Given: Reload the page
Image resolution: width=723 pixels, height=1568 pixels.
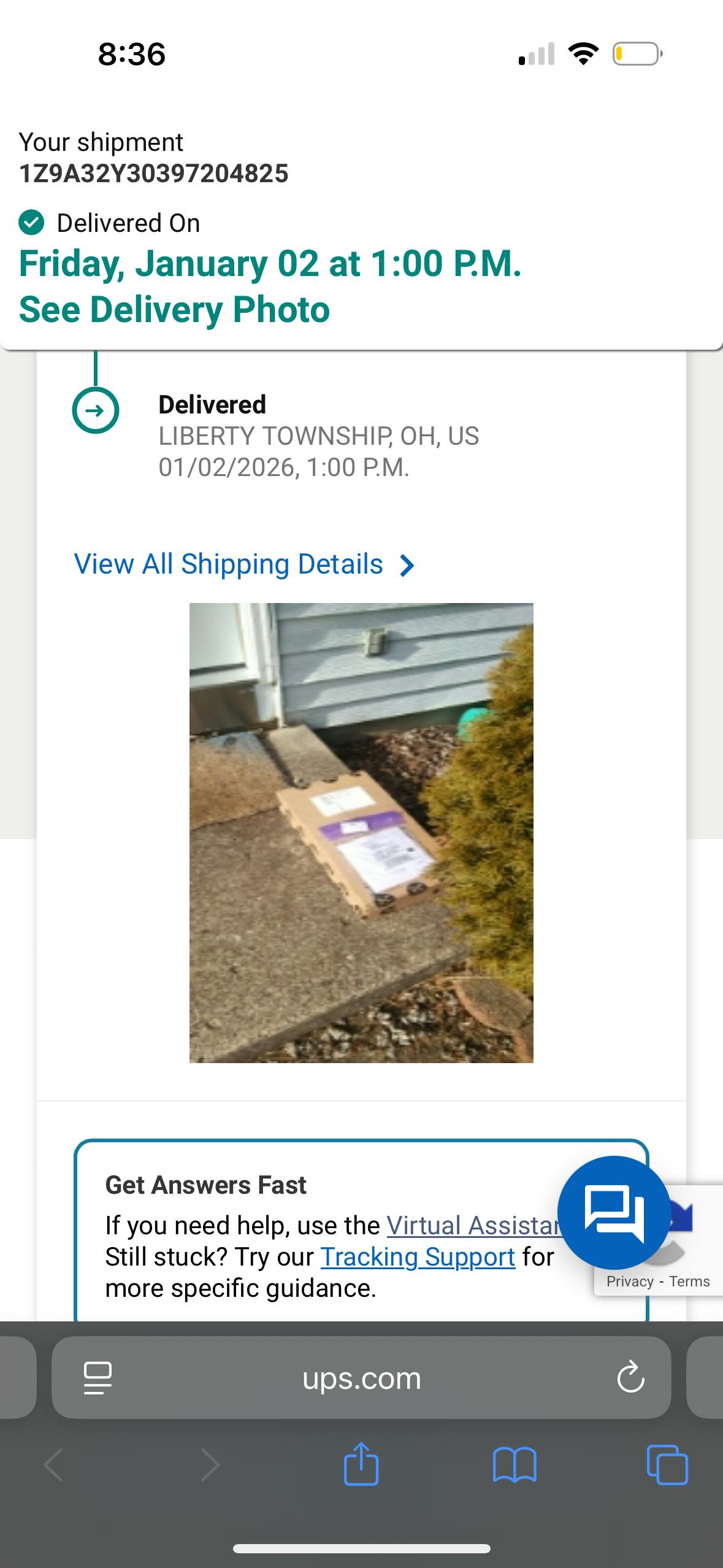Looking at the screenshot, I should tap(630, 1378).
